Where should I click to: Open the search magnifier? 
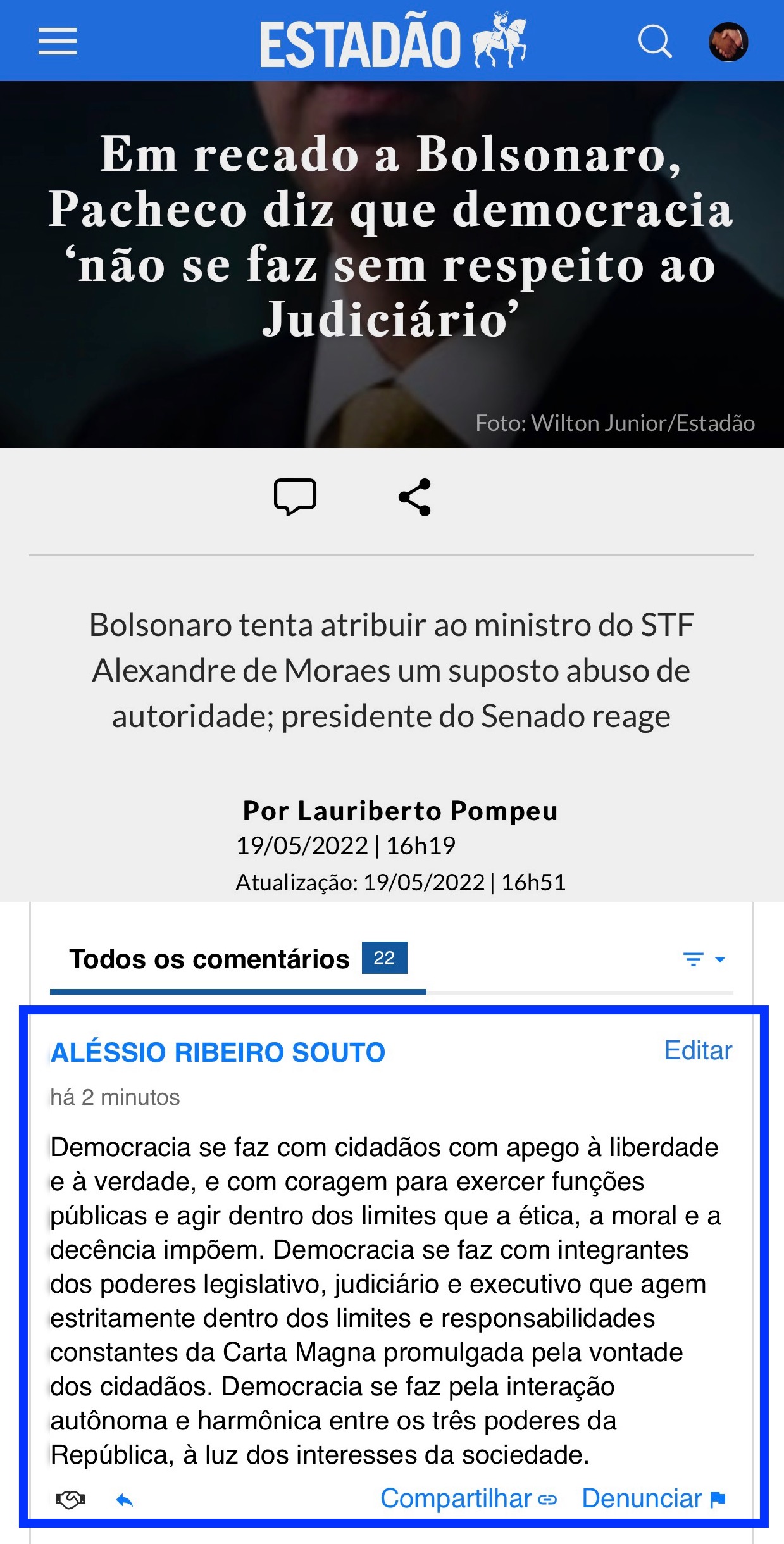[x=654, y=42]
